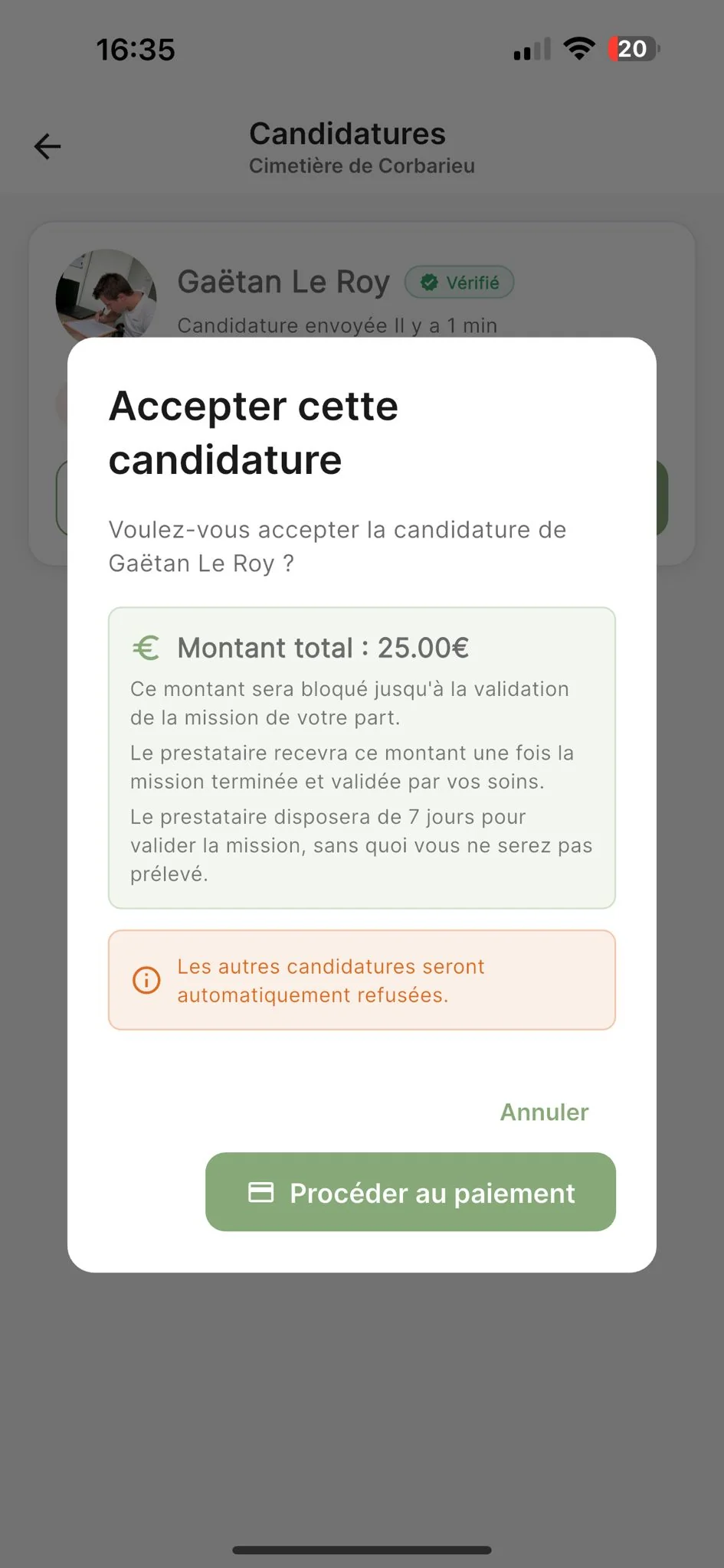Tap the clock showing 16:35
The height and width of the screenshot is (1568, 724).
pos(135,48)
